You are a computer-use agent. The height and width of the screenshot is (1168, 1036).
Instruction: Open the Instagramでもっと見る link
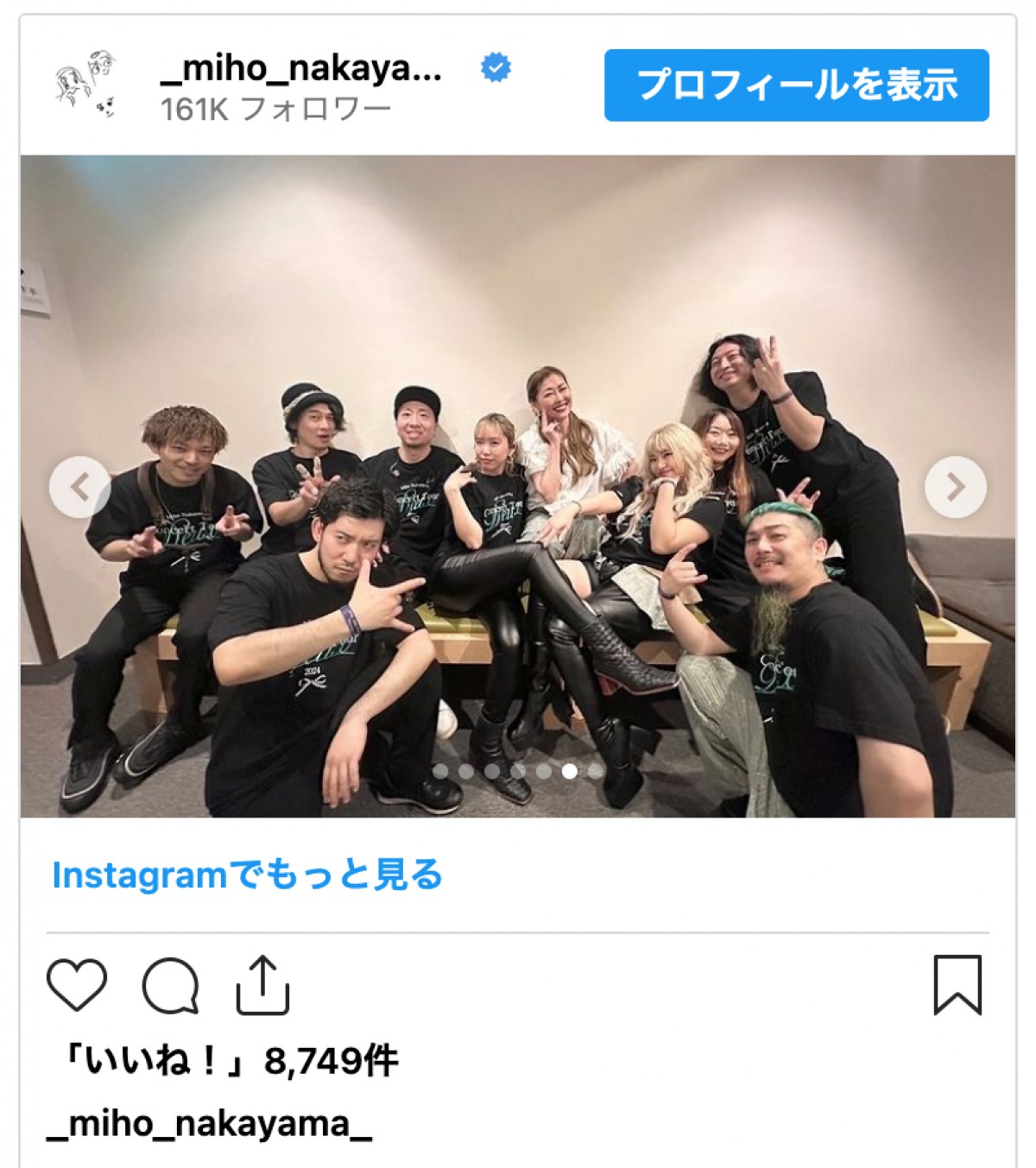(247, 874)
